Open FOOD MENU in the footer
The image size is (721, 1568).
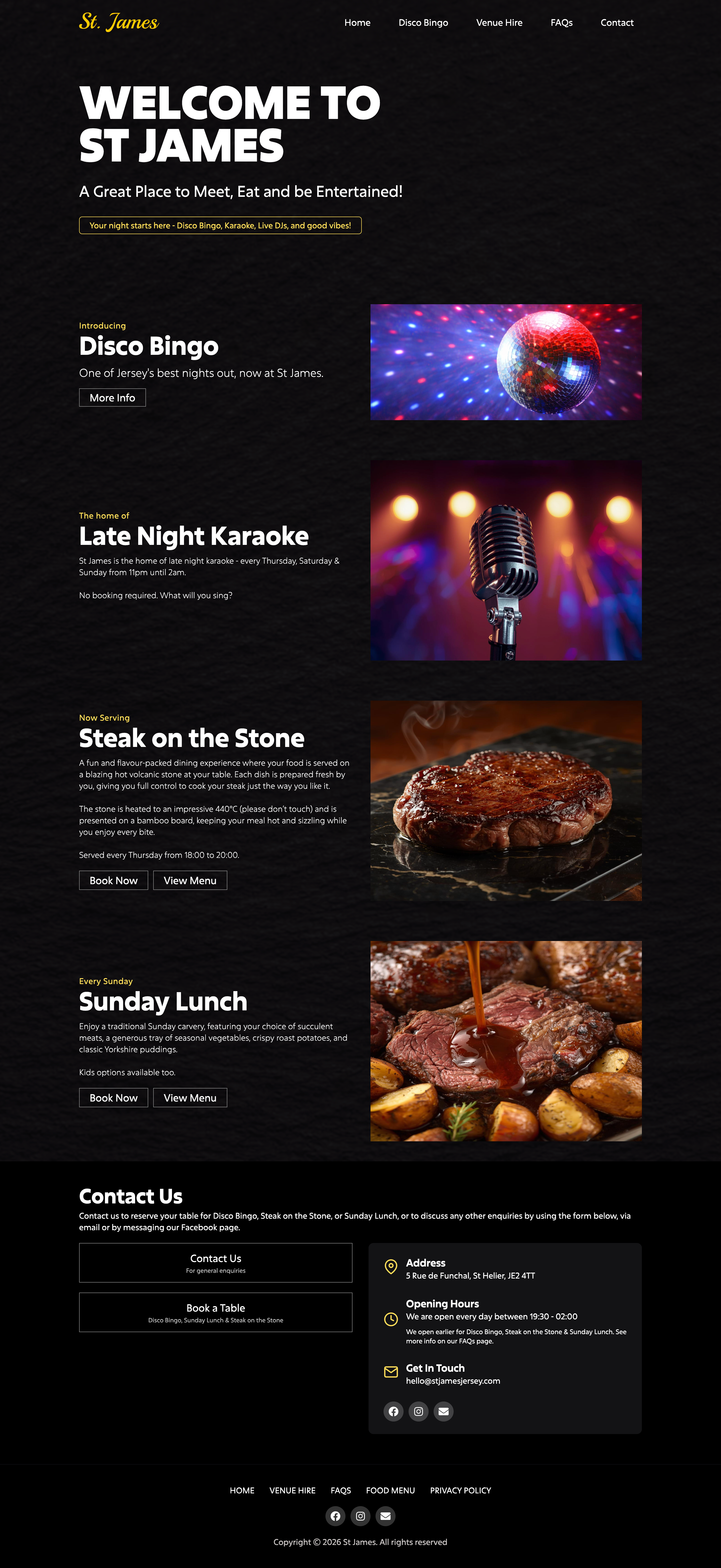(x=390, y=1490)
